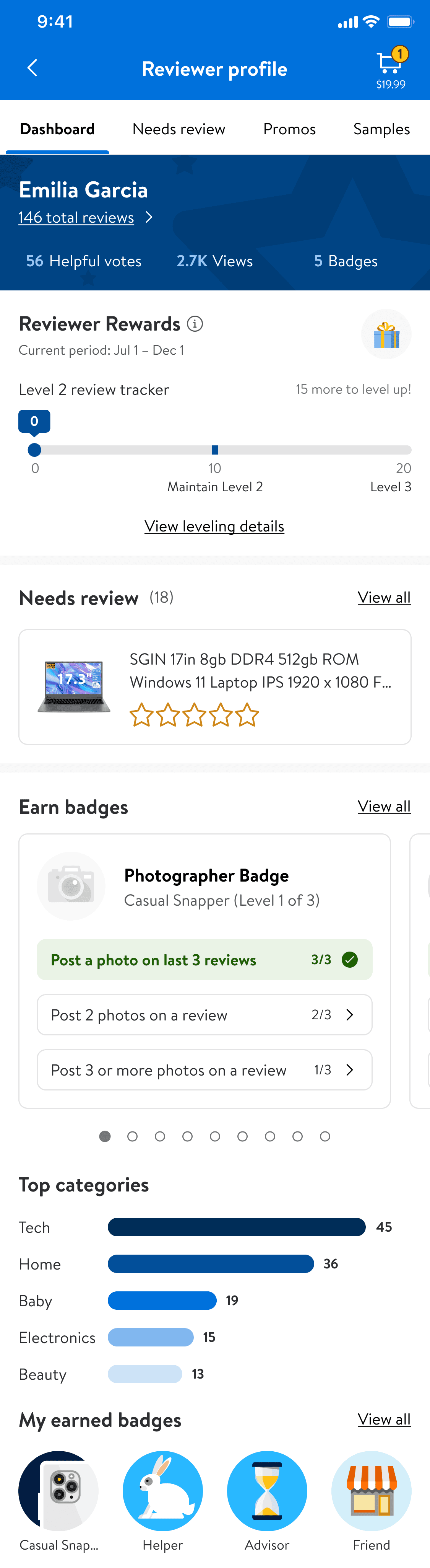The image size is (430, 1568).
Task: Switch to the Needs review tab
Action: click(179, 129)
